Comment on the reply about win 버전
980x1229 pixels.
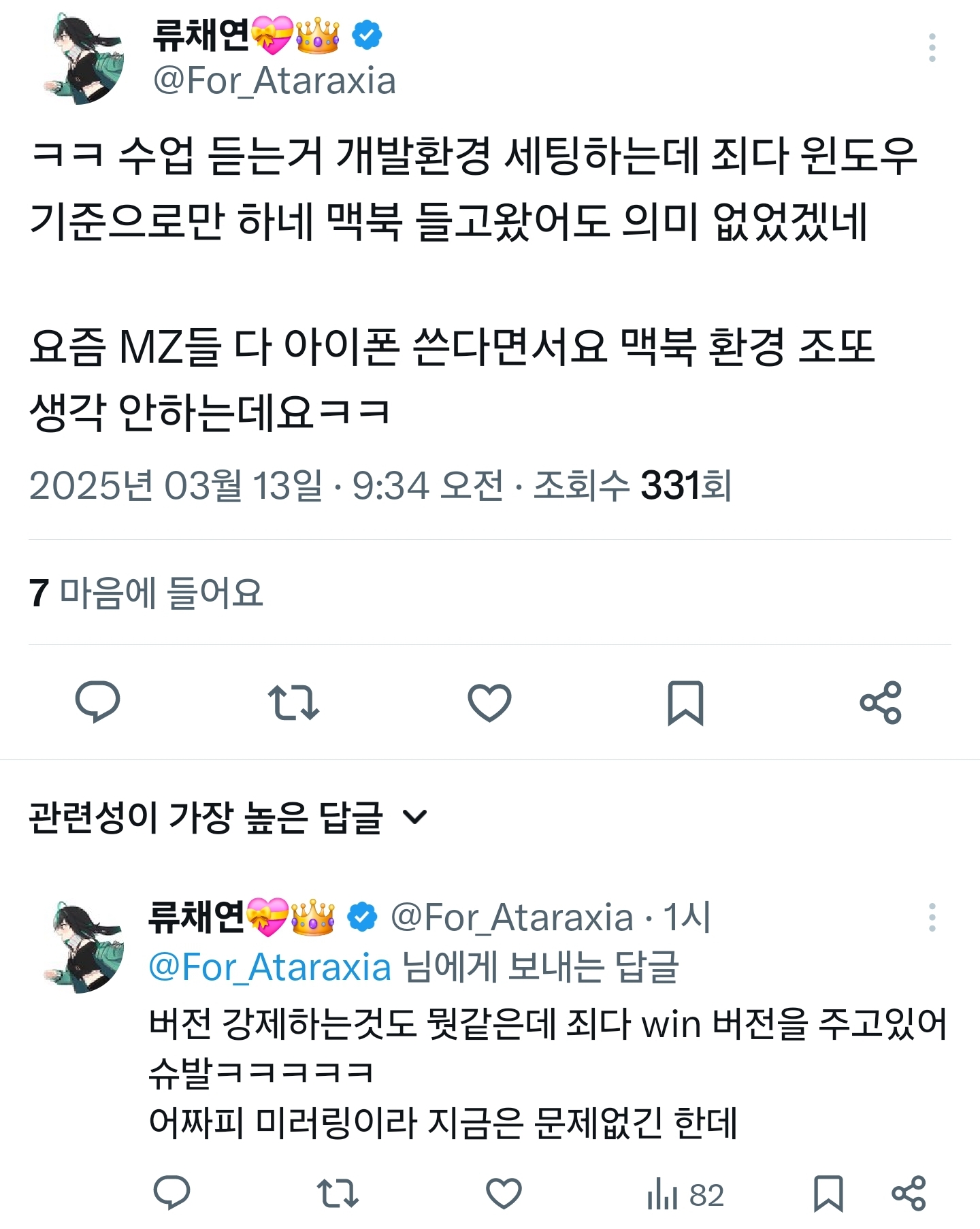tap(171, 1194)
